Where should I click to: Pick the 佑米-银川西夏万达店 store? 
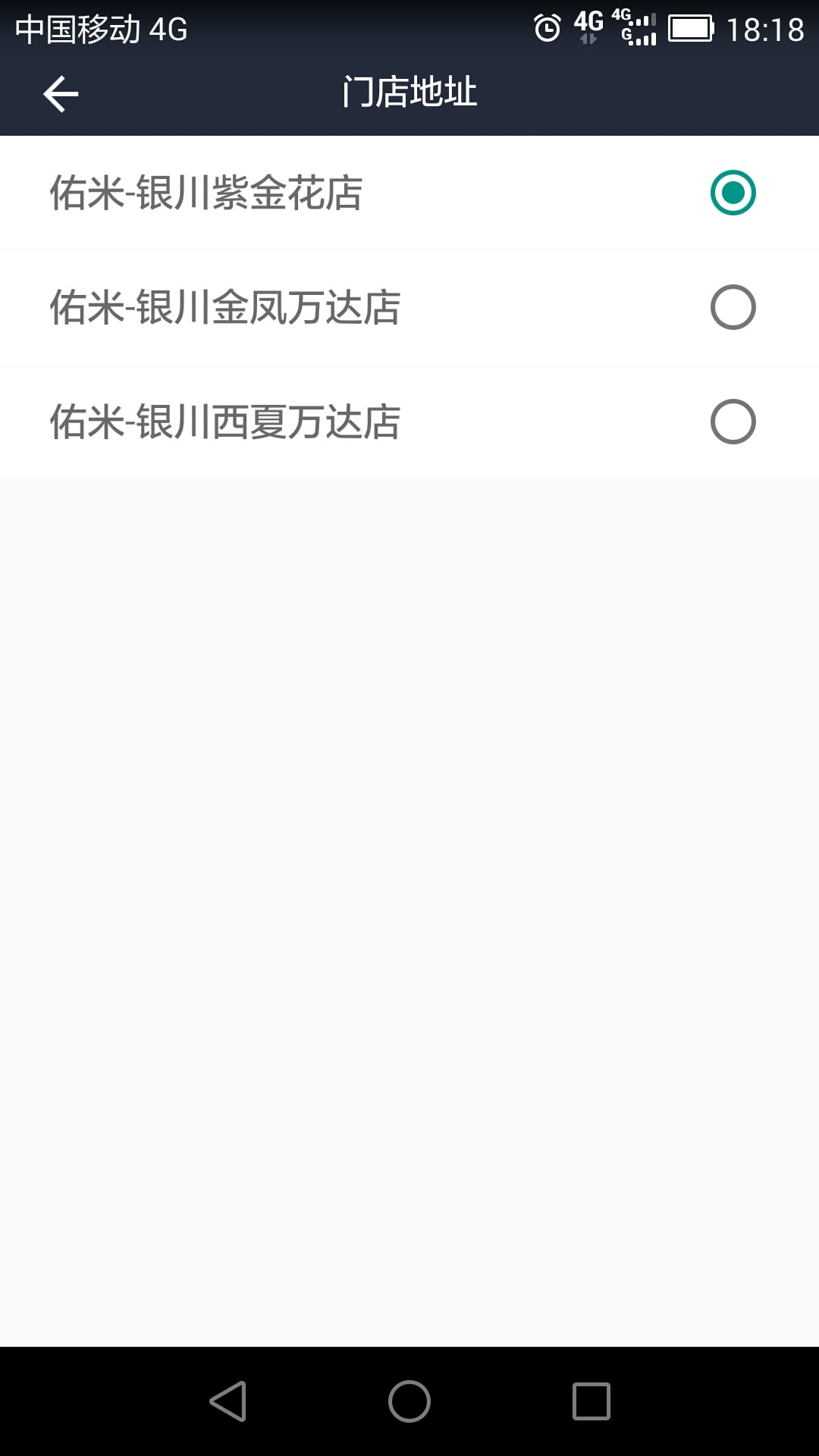click(x=409, y=422)
